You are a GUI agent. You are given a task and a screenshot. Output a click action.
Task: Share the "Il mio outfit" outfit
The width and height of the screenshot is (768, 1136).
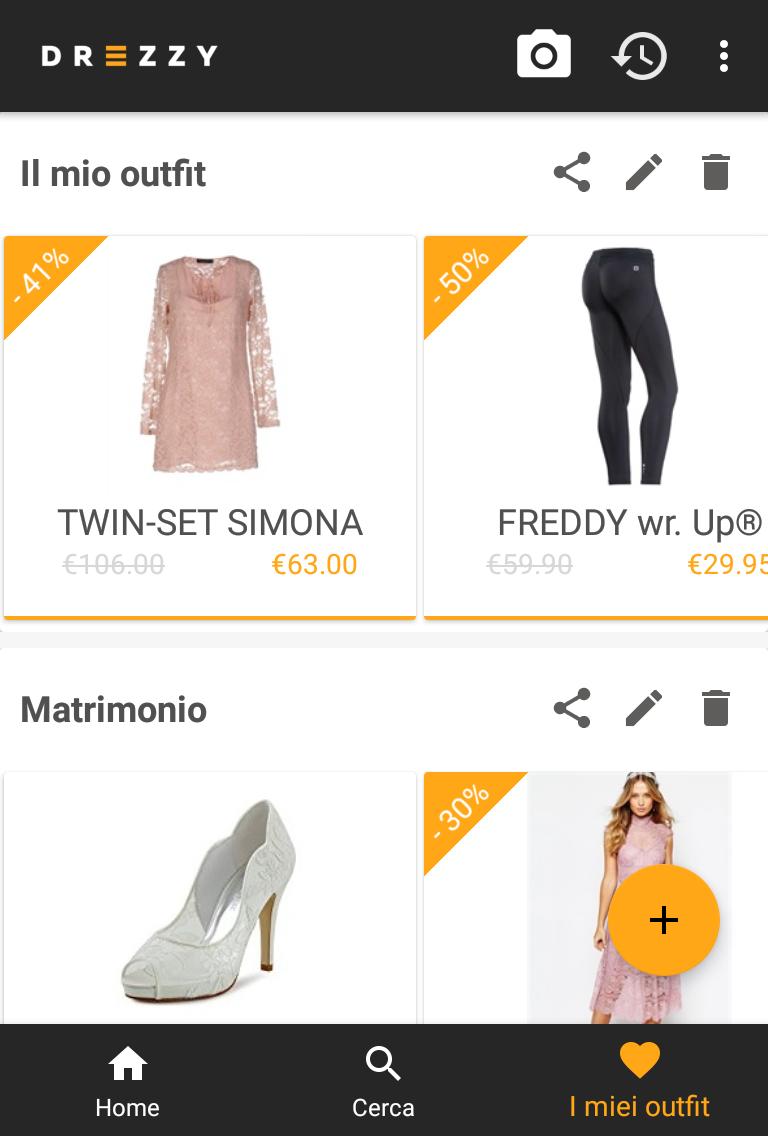click(x=572, y=173)
